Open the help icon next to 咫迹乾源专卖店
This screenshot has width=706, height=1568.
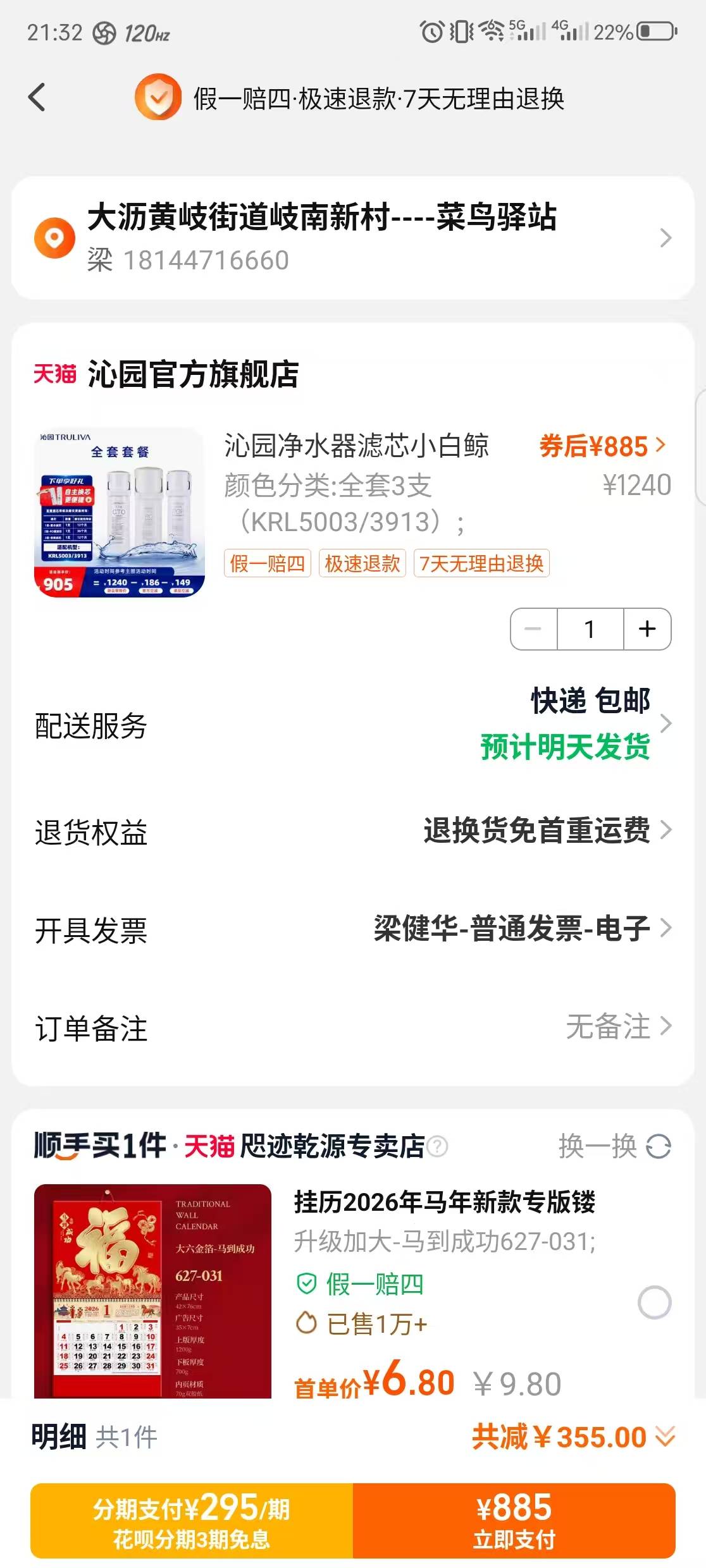point(437,1146)
